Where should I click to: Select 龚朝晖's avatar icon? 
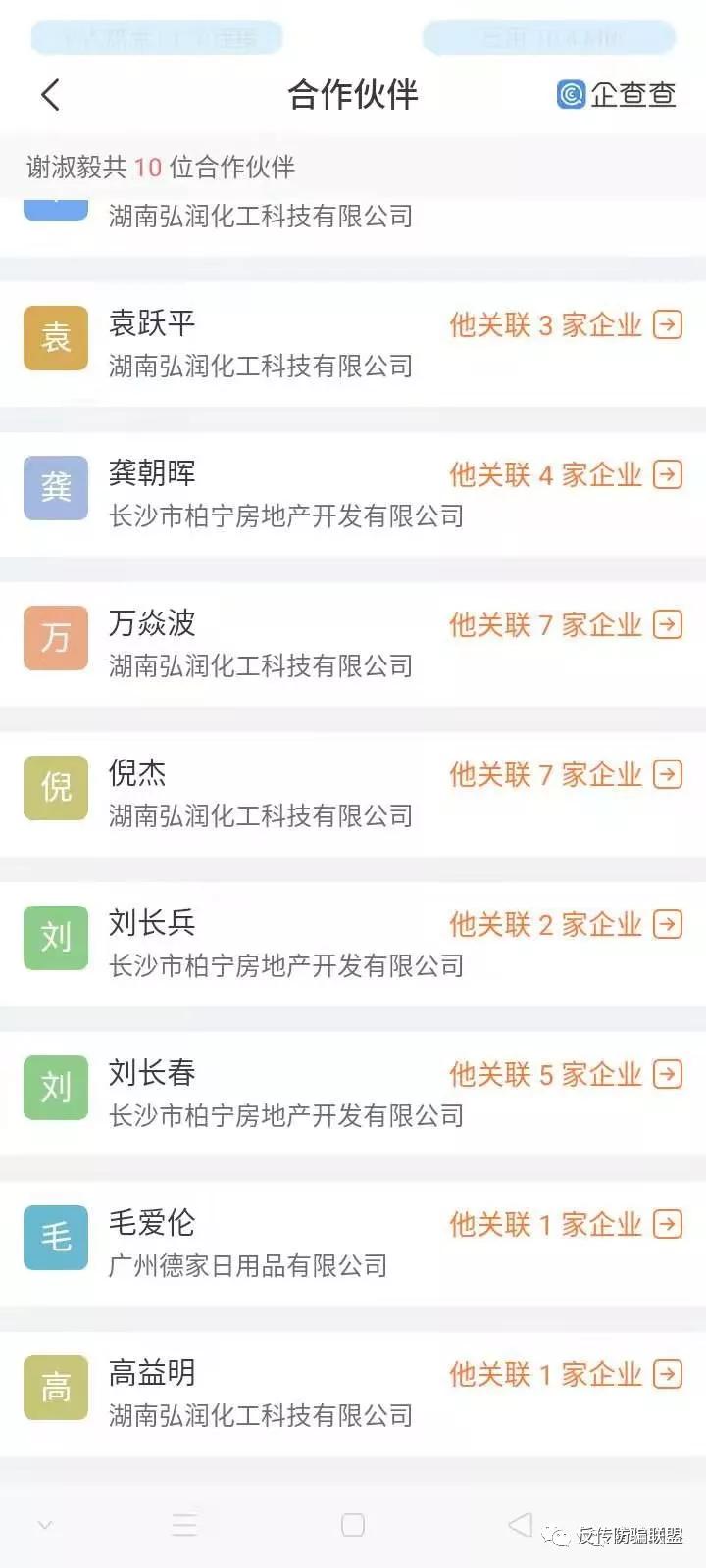click(x=55, y=487)
